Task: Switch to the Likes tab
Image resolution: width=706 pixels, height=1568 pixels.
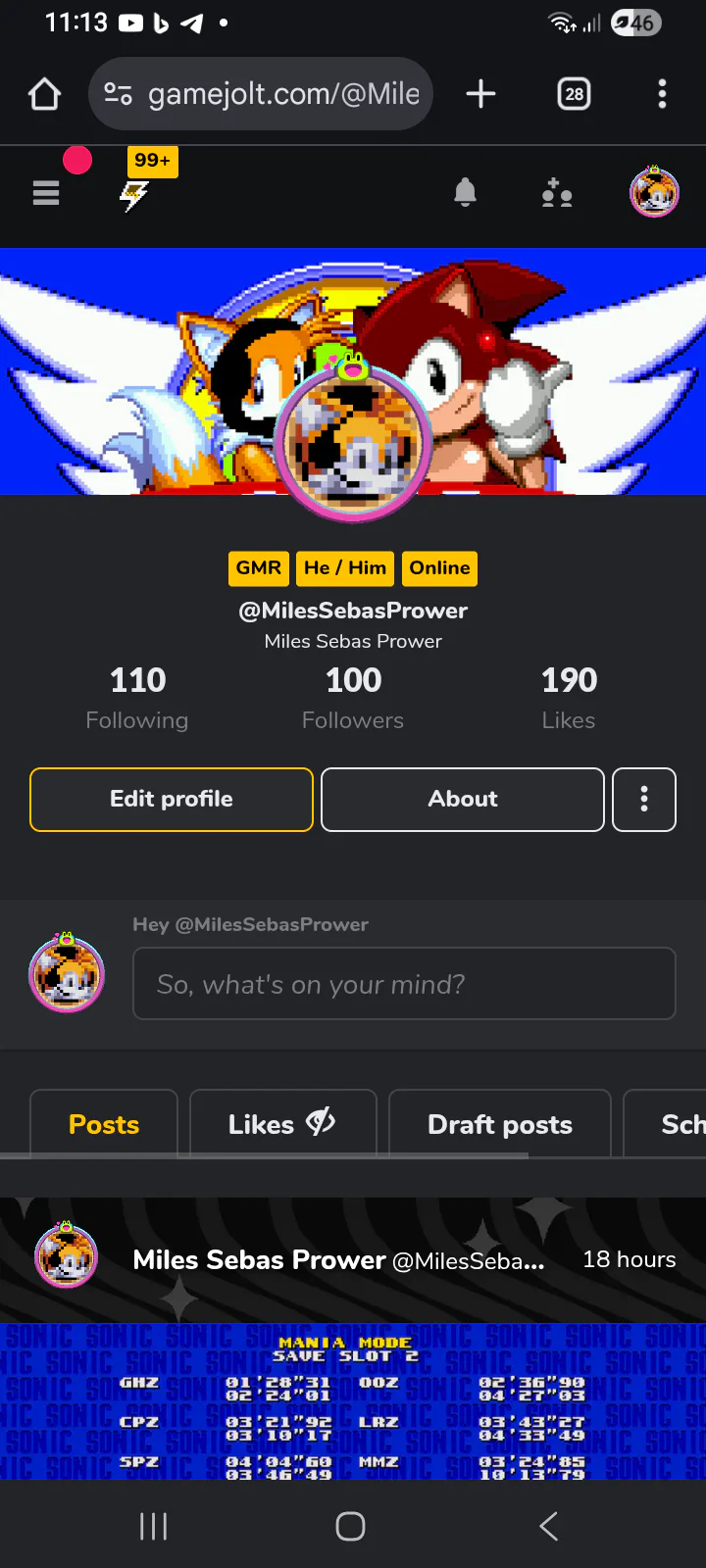Action: click(282, 1124)
